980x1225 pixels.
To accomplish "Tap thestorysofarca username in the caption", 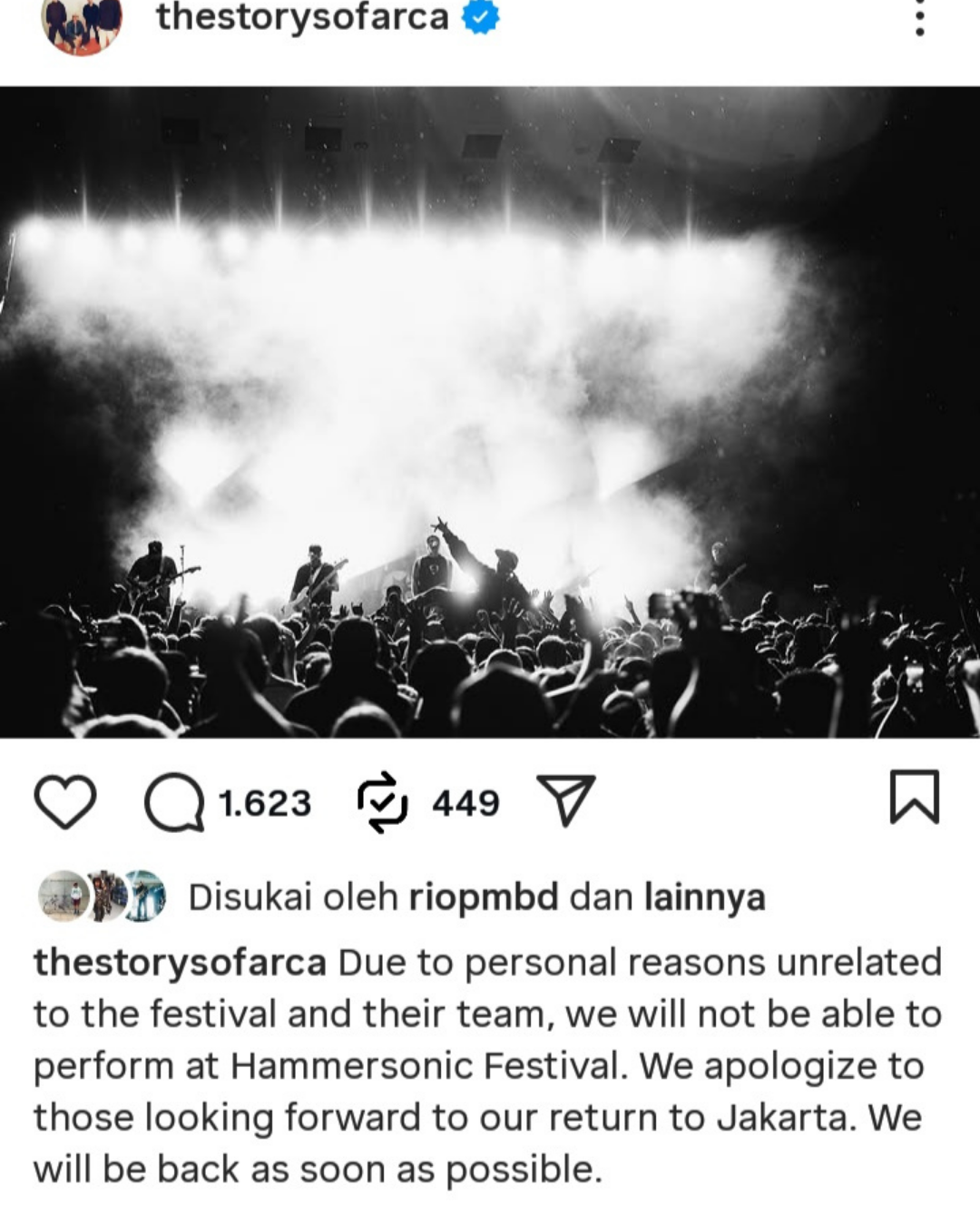I will pos(180,963).
